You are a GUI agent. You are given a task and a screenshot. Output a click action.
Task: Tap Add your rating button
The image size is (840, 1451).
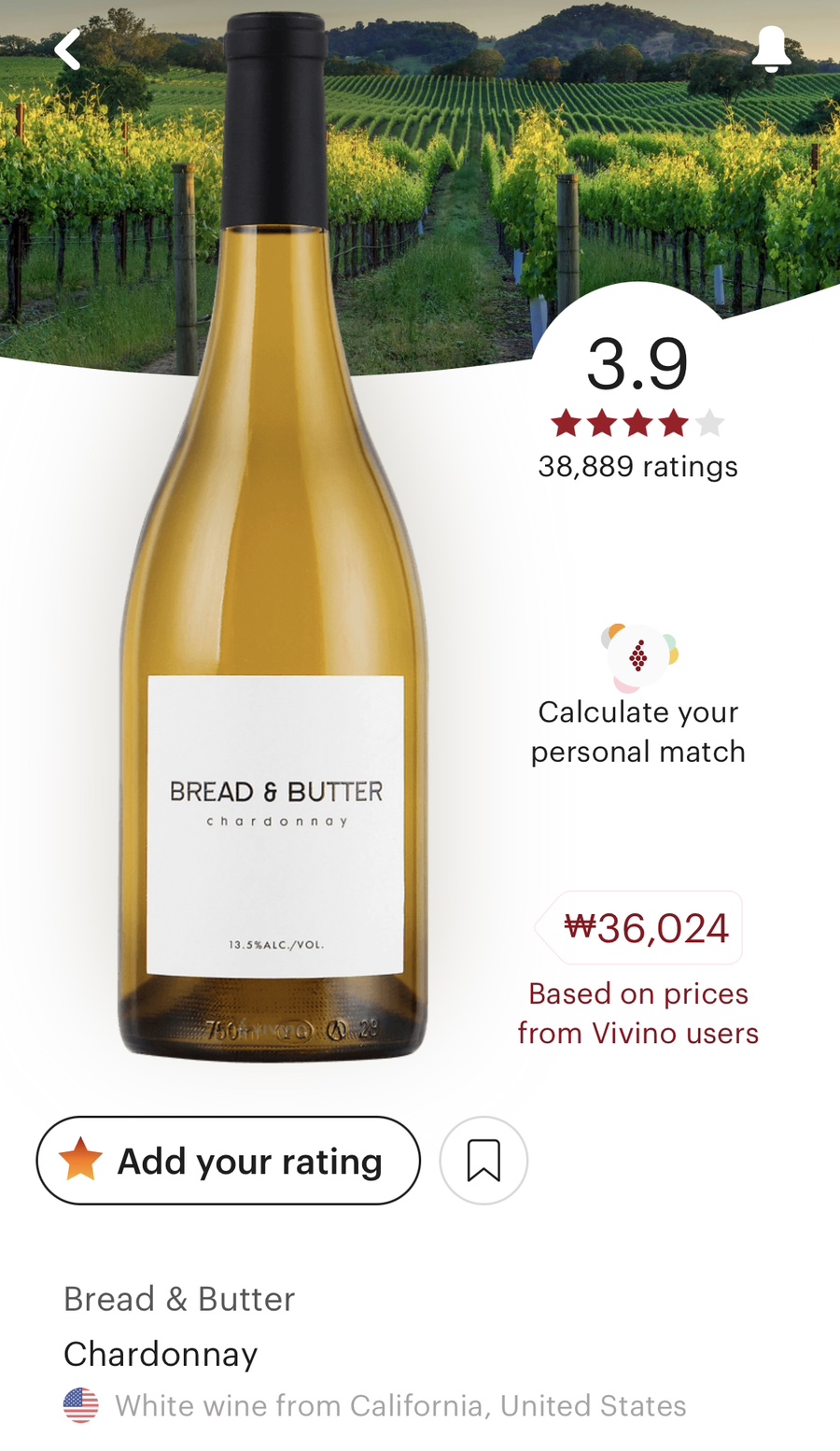pyautogui.click(x=229, y=1161)
